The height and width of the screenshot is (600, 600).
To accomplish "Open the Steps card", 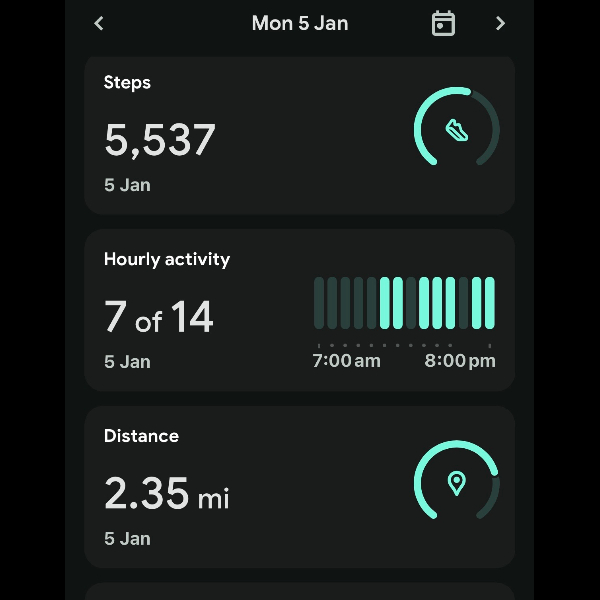I will point(299,135).
